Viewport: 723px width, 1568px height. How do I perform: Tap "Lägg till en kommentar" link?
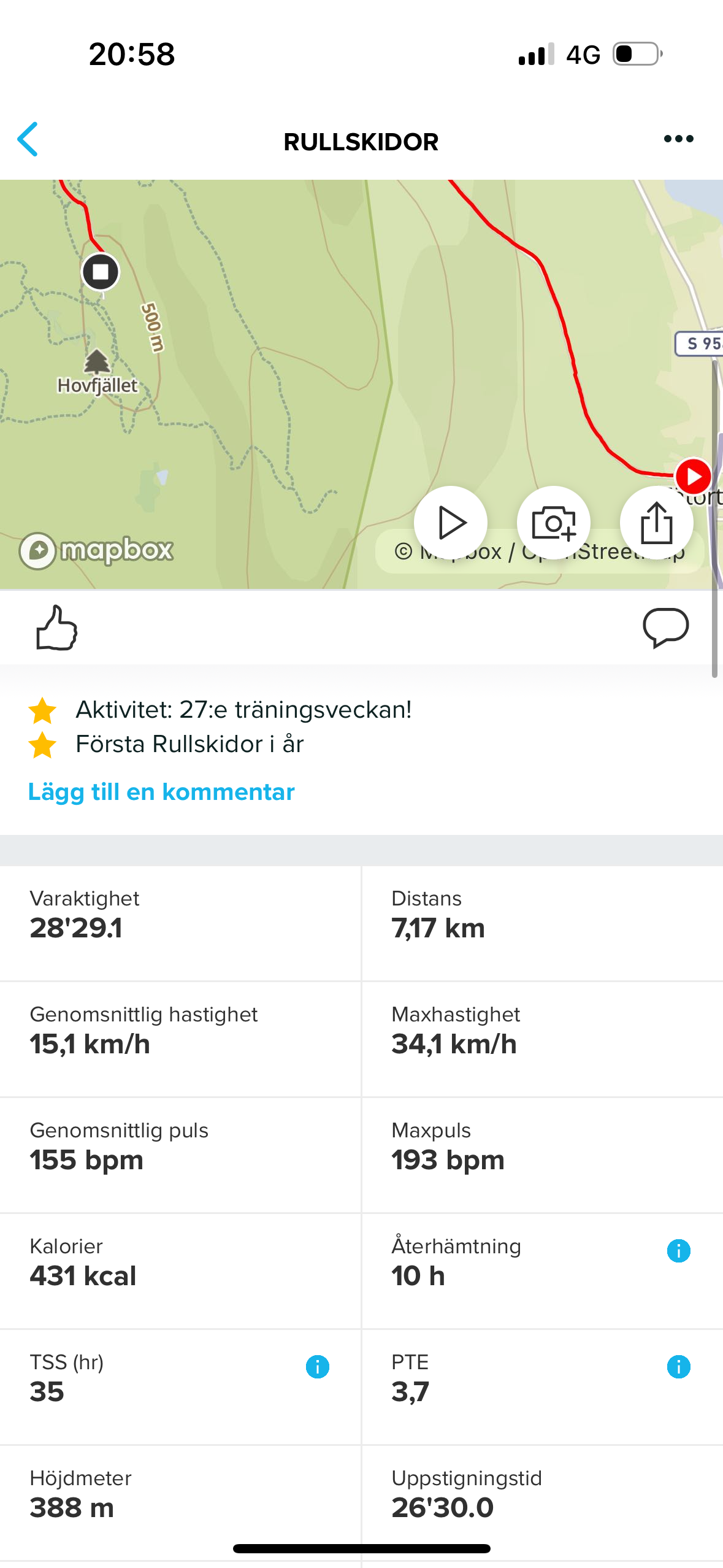coord(161,792)
